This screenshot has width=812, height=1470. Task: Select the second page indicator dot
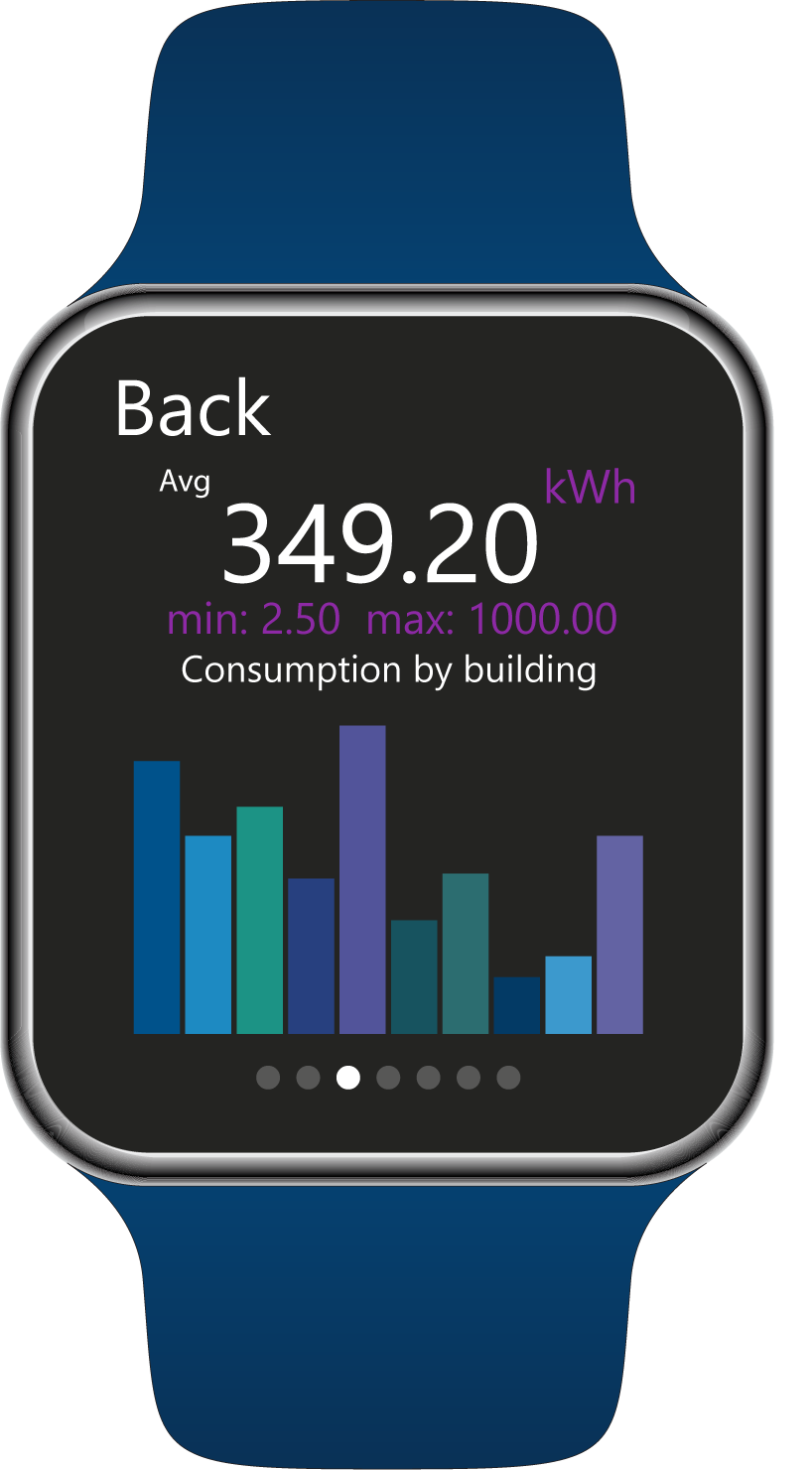308,1078
